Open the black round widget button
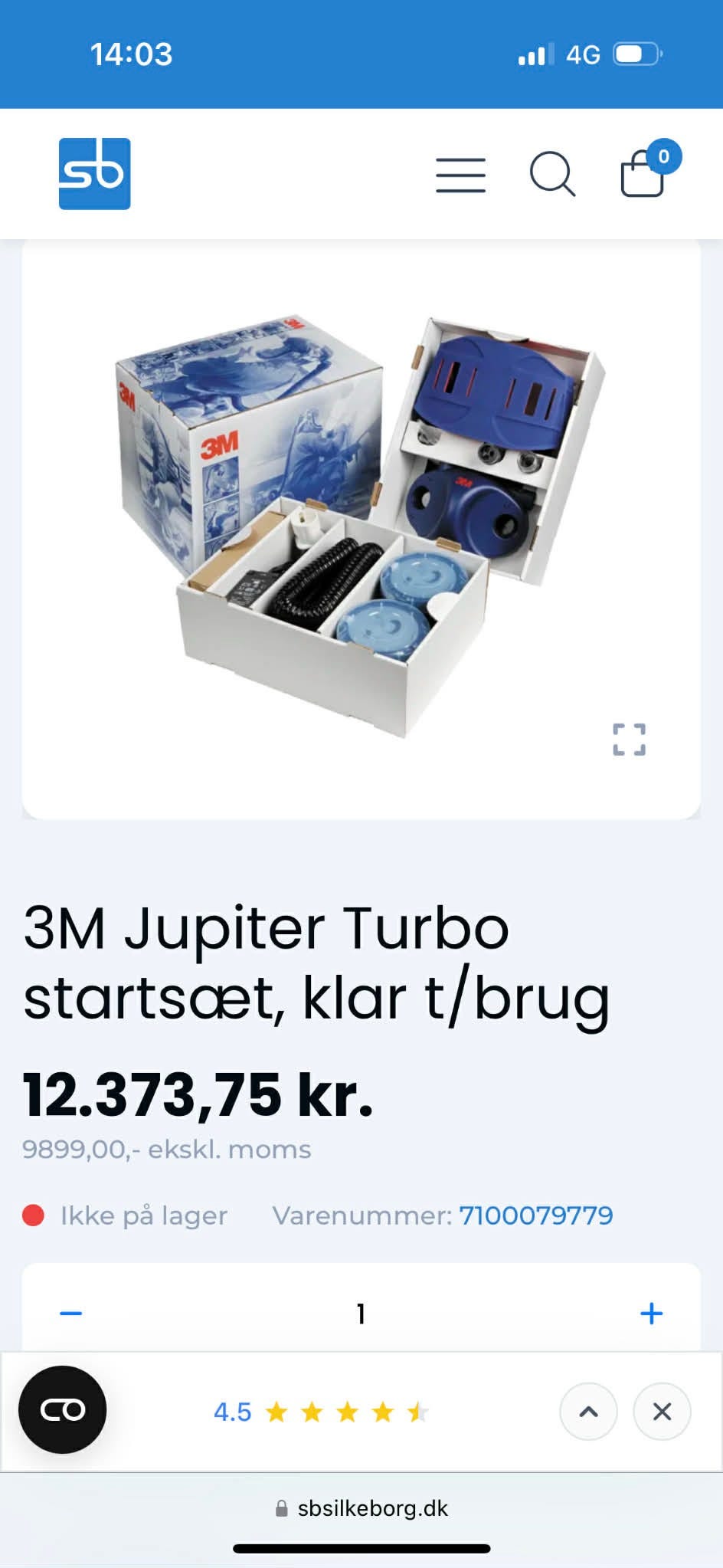The width and height of the screenshot is (723, 1568). [x=63, y=1410]
